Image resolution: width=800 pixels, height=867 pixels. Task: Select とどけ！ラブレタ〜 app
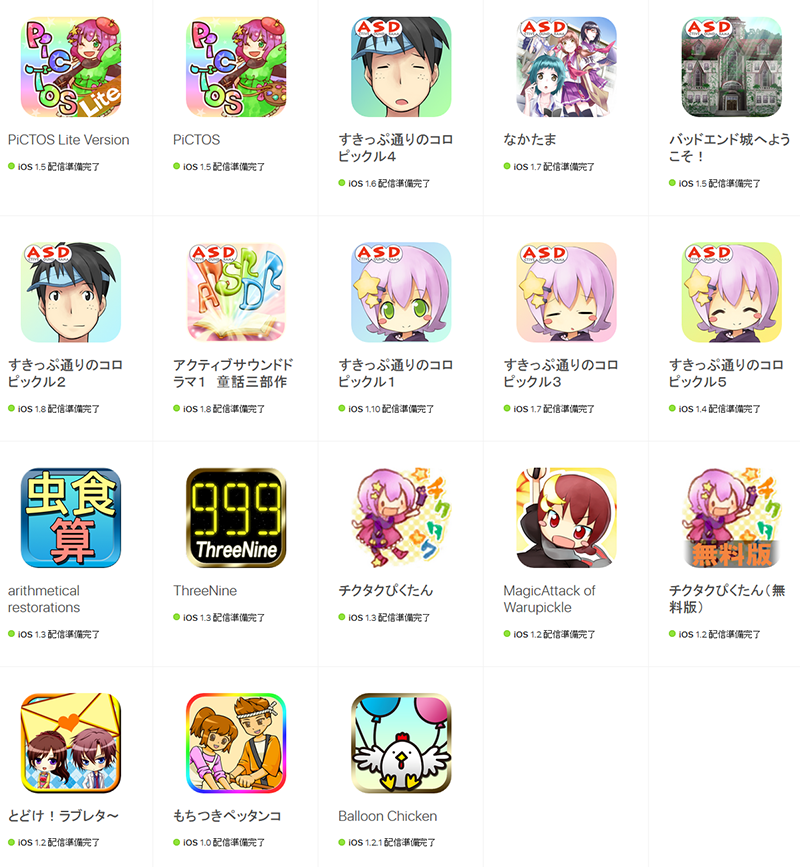point(70,743)
